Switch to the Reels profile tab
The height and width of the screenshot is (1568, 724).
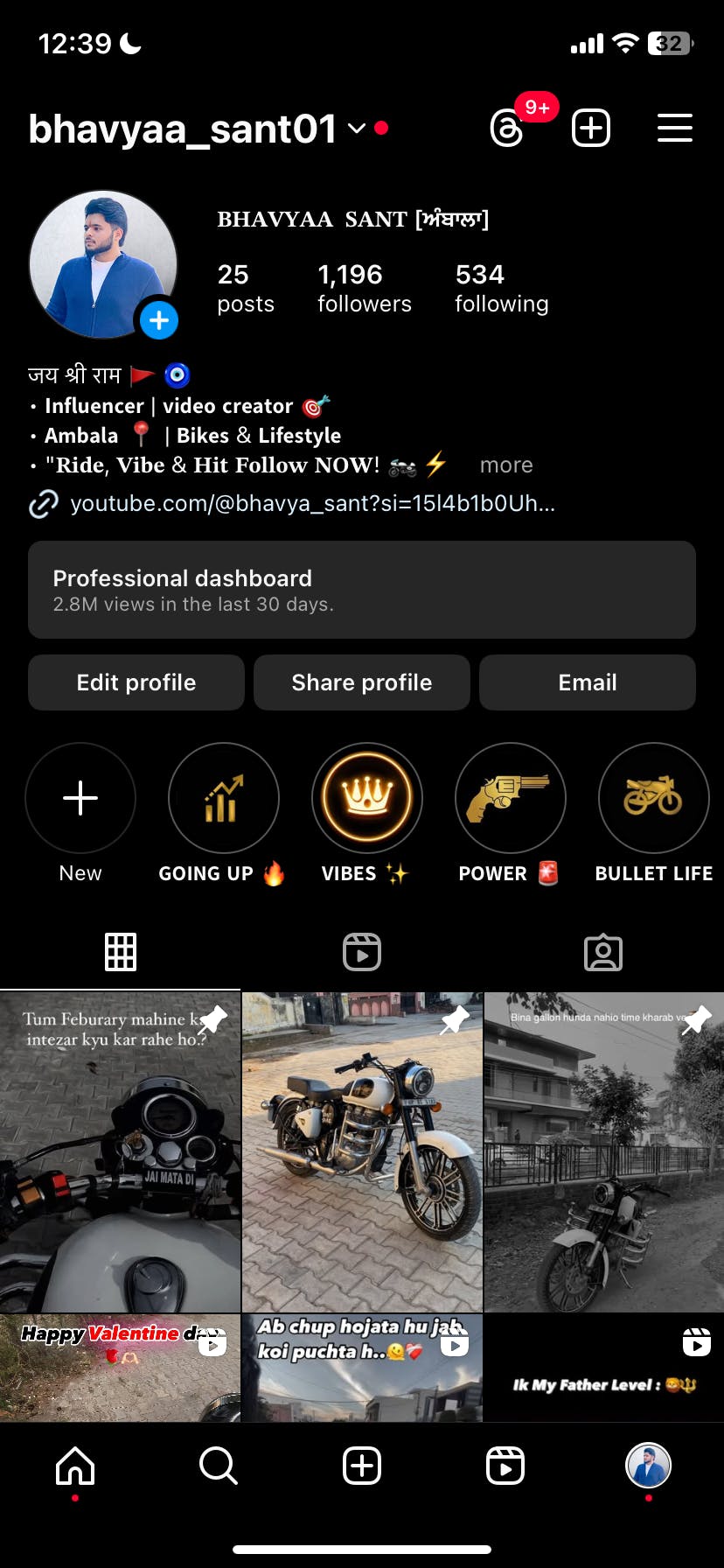(362, 952)
